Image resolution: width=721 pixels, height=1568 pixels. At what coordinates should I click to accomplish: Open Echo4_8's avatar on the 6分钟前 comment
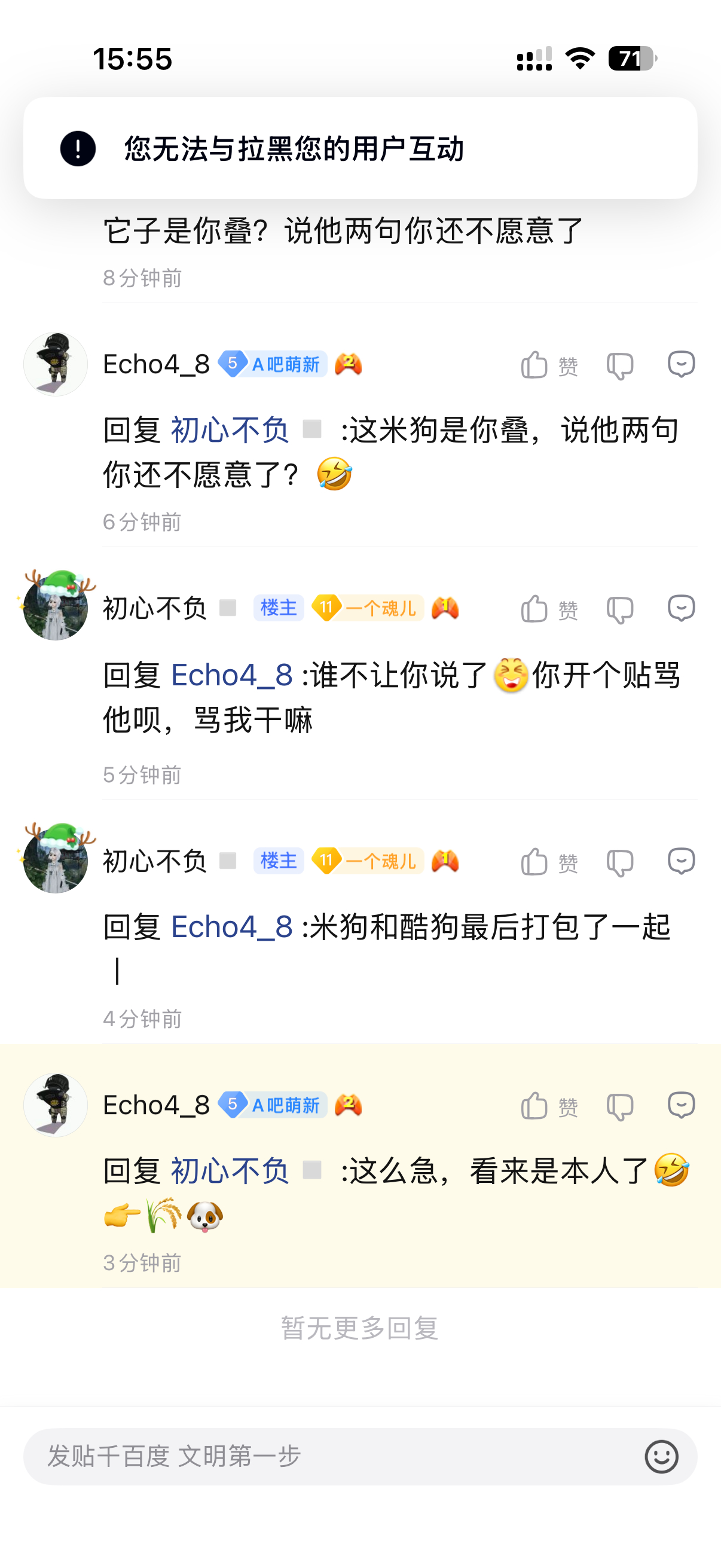[x=56, y=364]
